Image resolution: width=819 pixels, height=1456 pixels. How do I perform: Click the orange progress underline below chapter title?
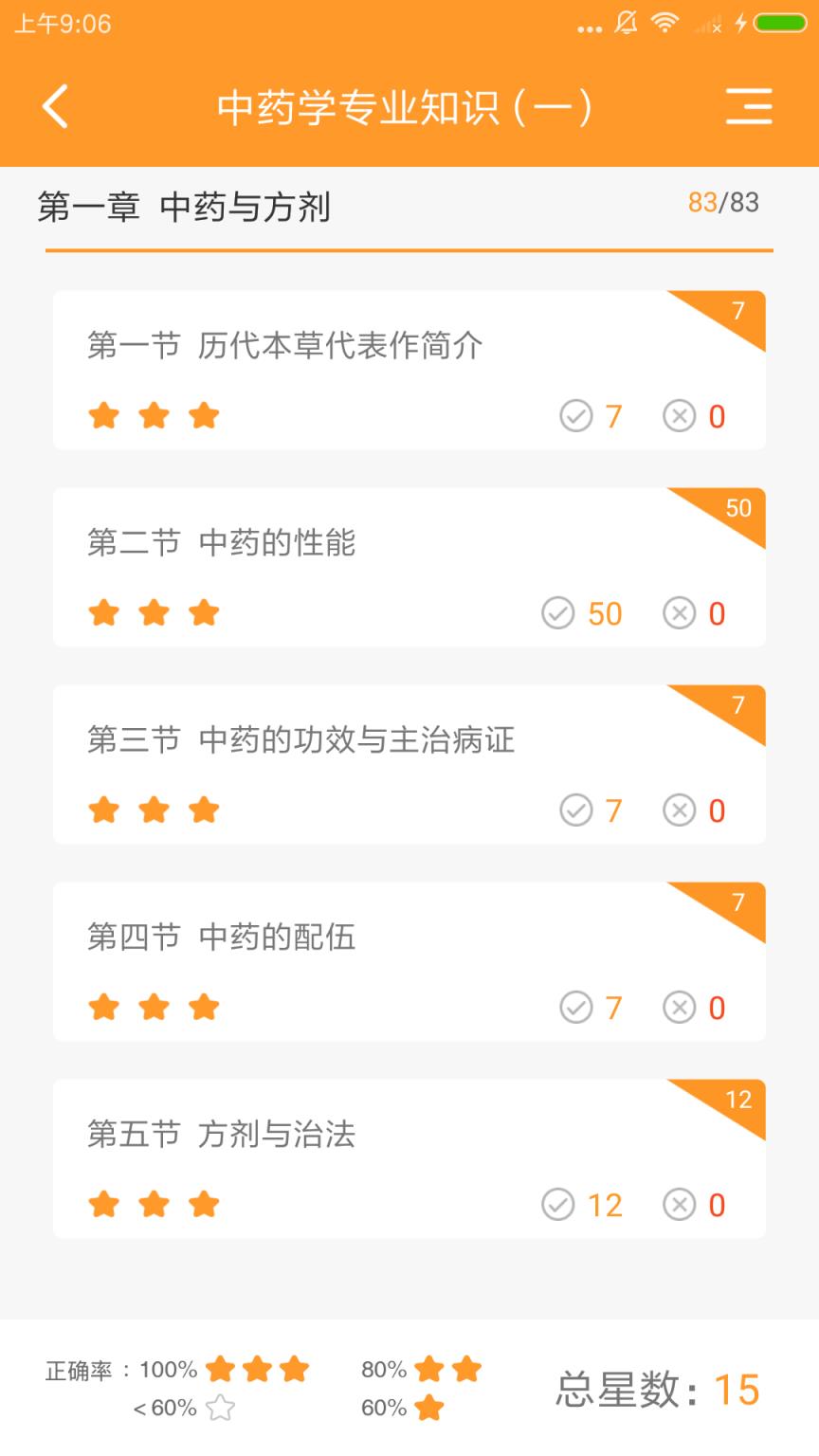click(409, 251)
